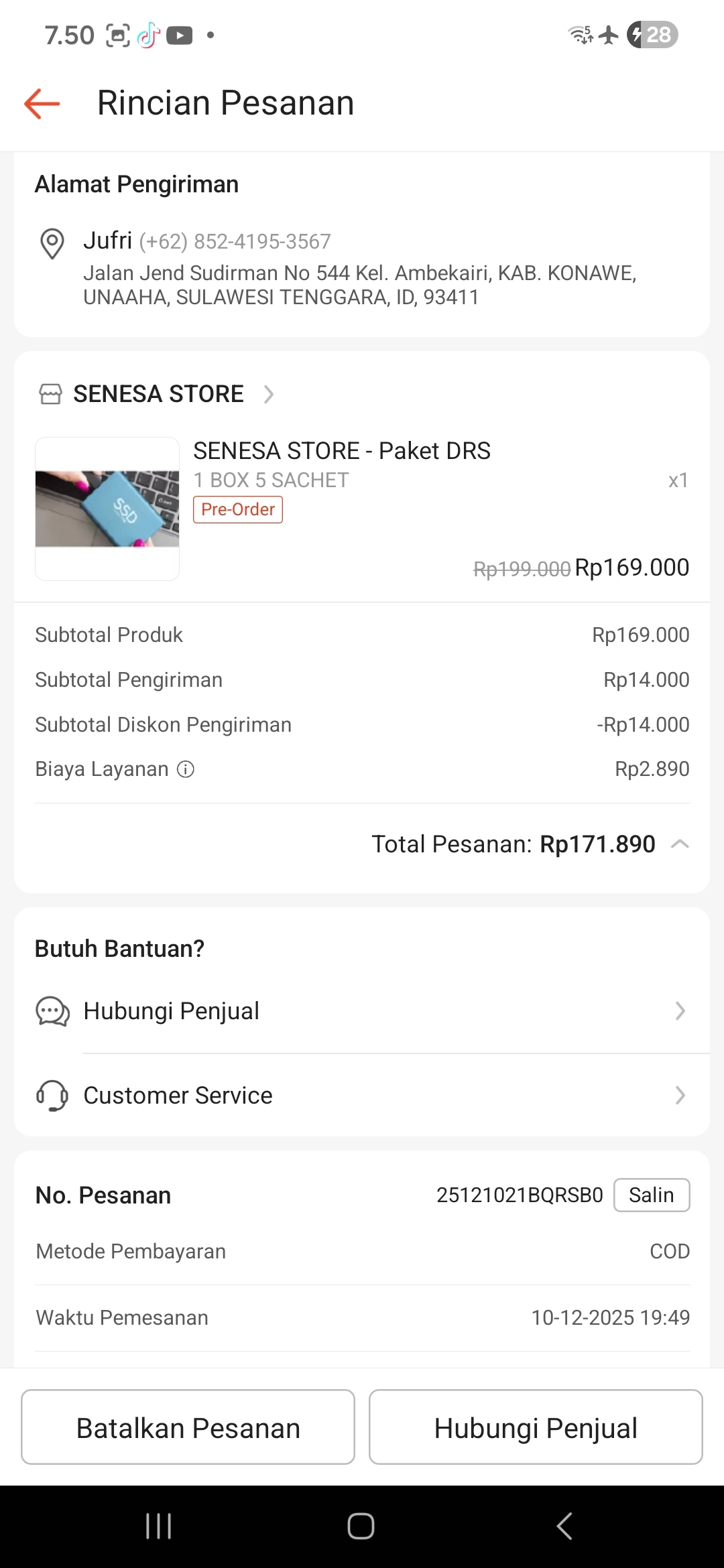Tap the bottom Hubungi Penjual button
This screenshot has width=724, height=1568.
pos(536,1427)
